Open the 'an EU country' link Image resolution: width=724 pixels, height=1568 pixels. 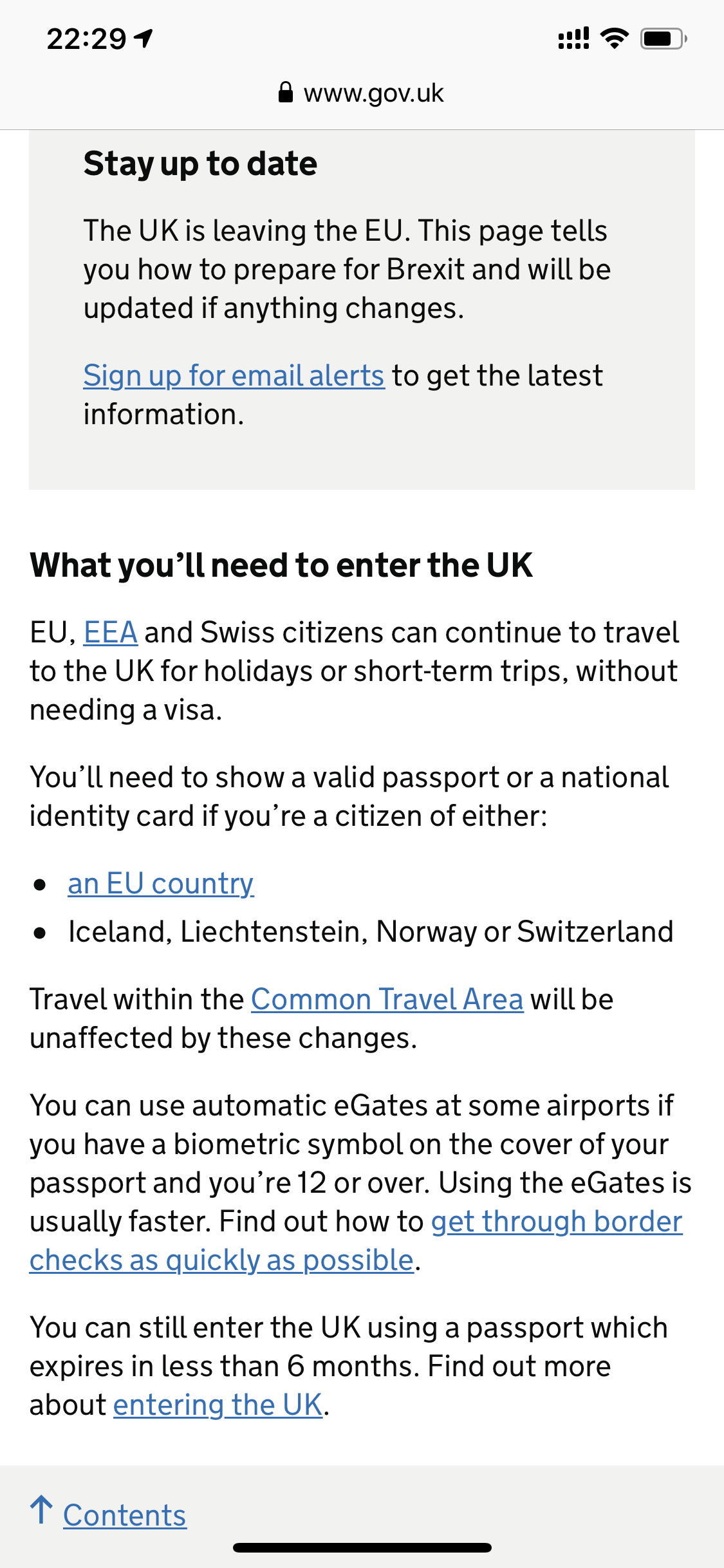coord(161,884)
